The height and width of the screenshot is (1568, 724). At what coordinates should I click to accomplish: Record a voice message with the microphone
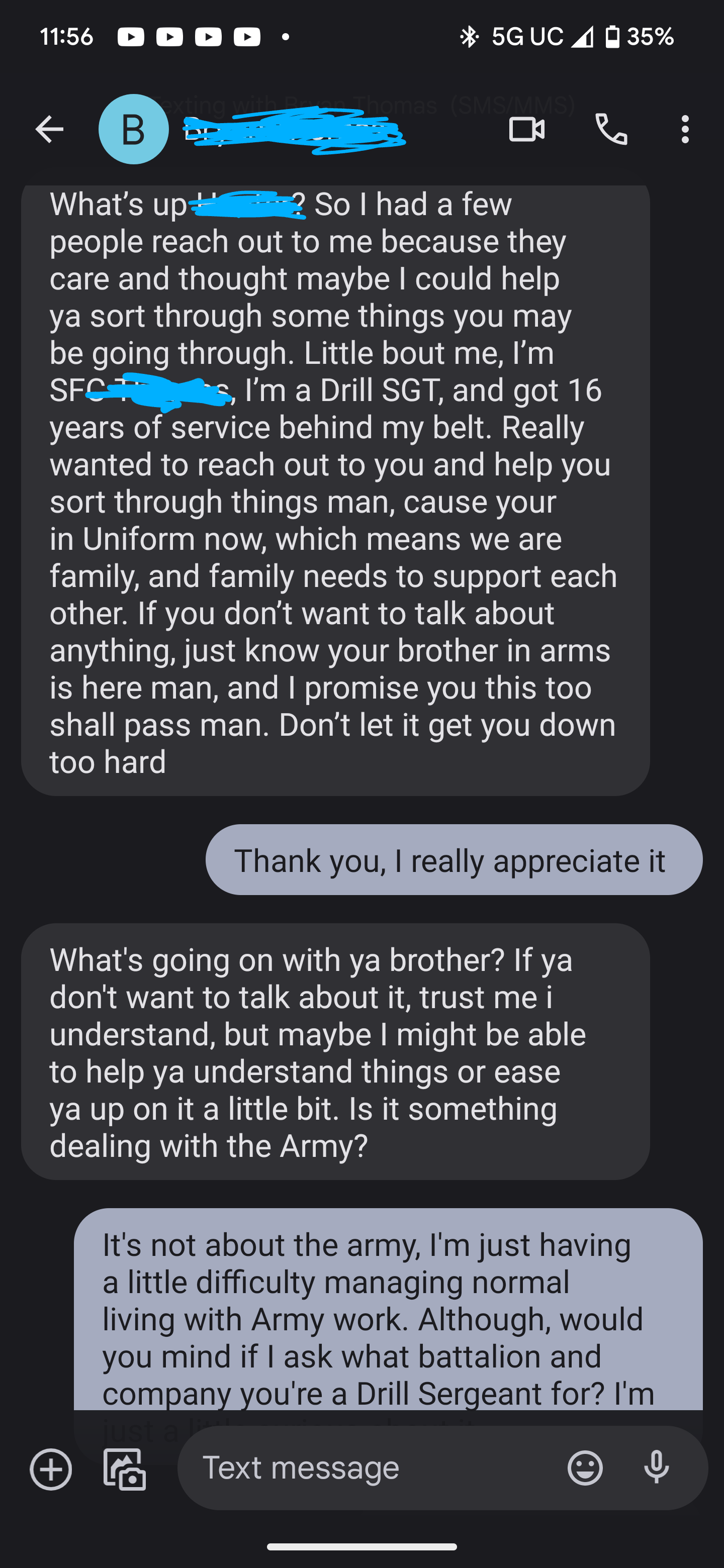(657, 1467)
